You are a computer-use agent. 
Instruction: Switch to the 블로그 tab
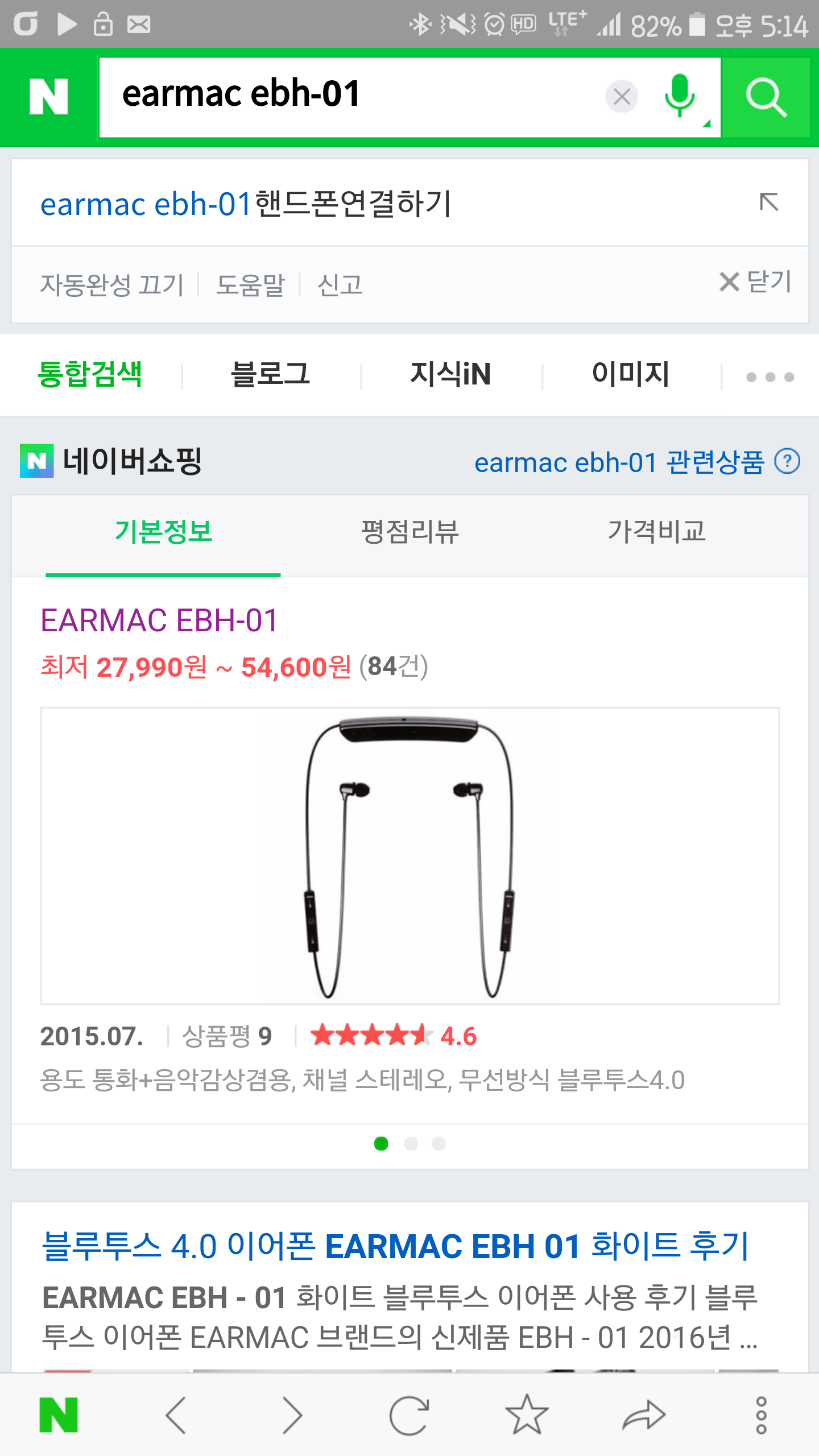(271, 374)
